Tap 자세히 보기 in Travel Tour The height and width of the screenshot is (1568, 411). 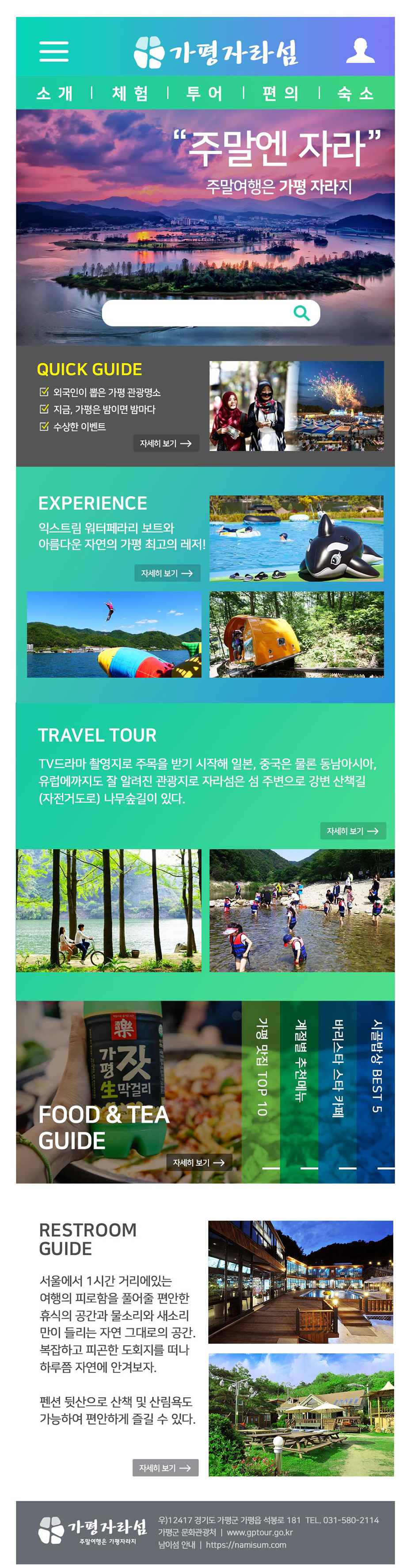tap(353, 830)
